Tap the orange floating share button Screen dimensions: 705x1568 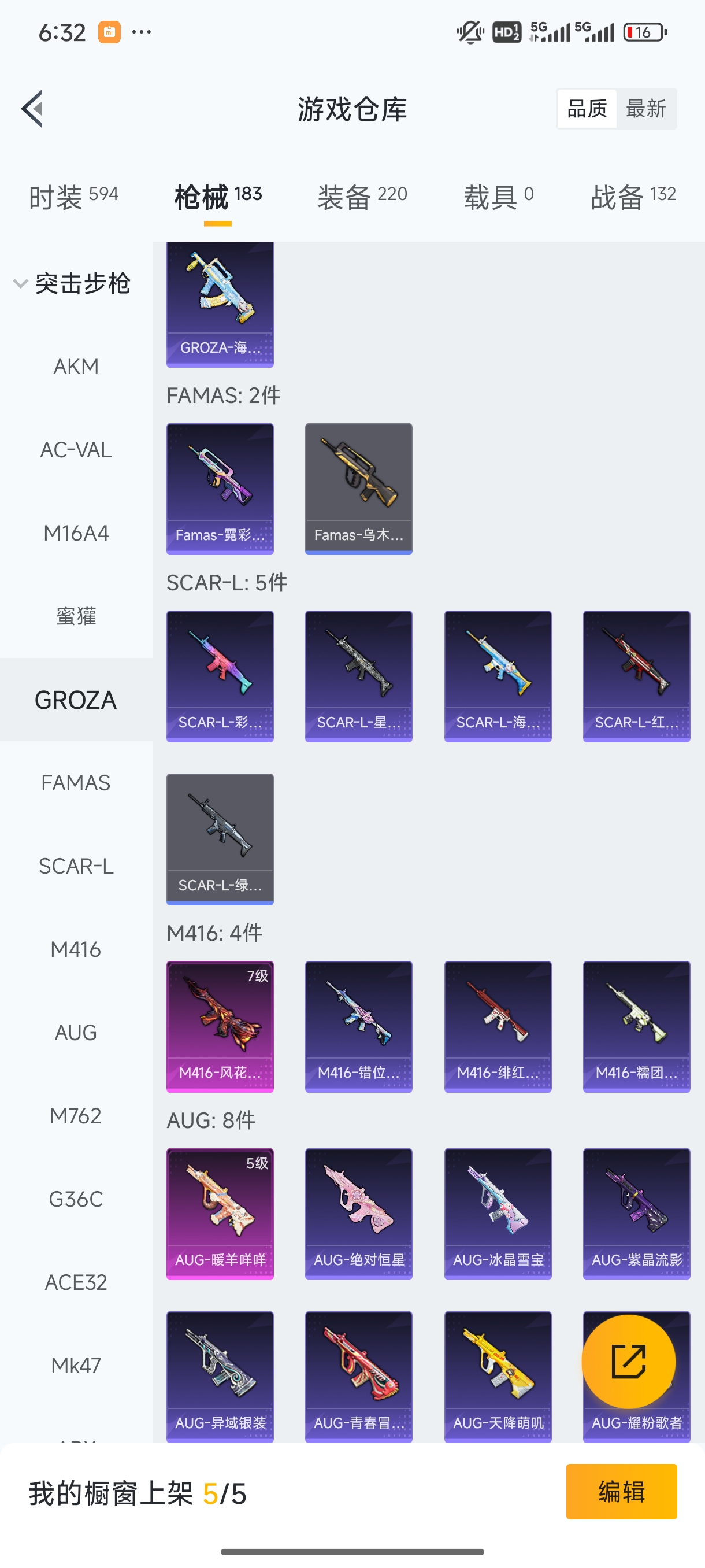click(628, 1362)
